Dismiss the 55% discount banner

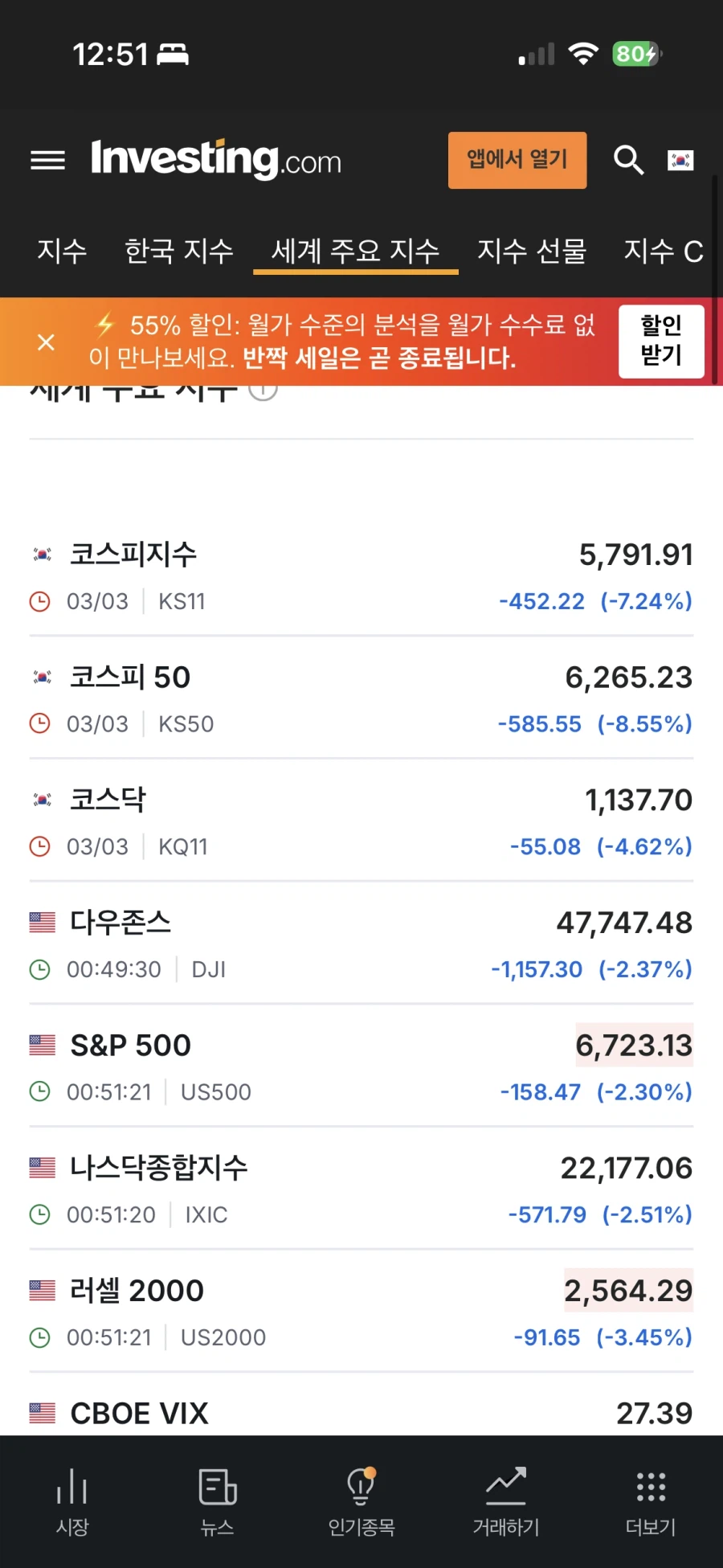(x=46, y=342)
